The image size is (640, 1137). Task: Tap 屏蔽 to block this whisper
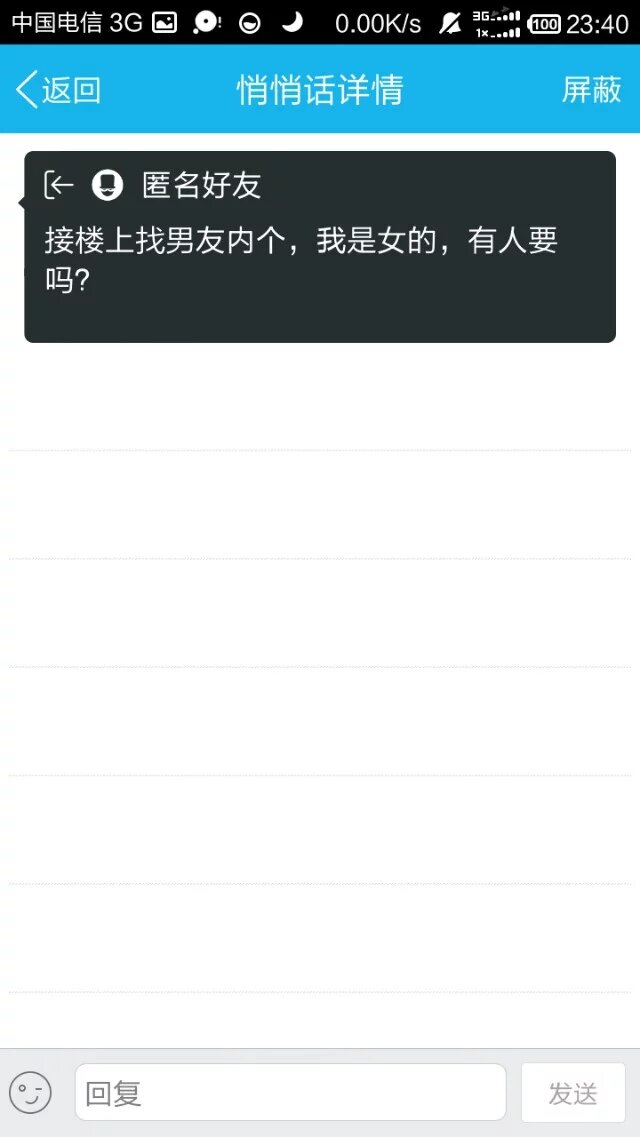pos(591,90)
